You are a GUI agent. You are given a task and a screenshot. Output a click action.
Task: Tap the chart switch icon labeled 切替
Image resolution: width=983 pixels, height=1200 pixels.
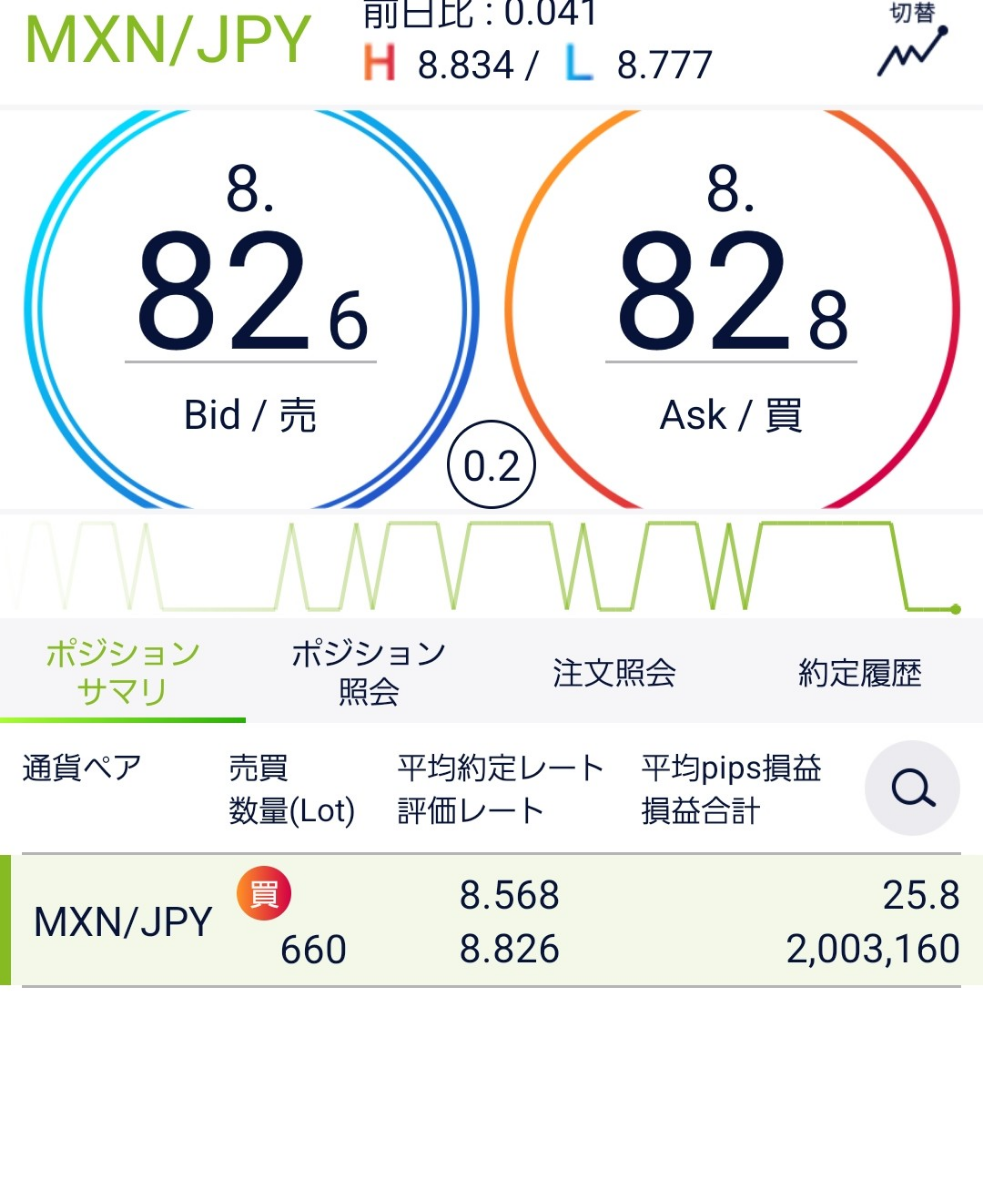pos(912,40)
